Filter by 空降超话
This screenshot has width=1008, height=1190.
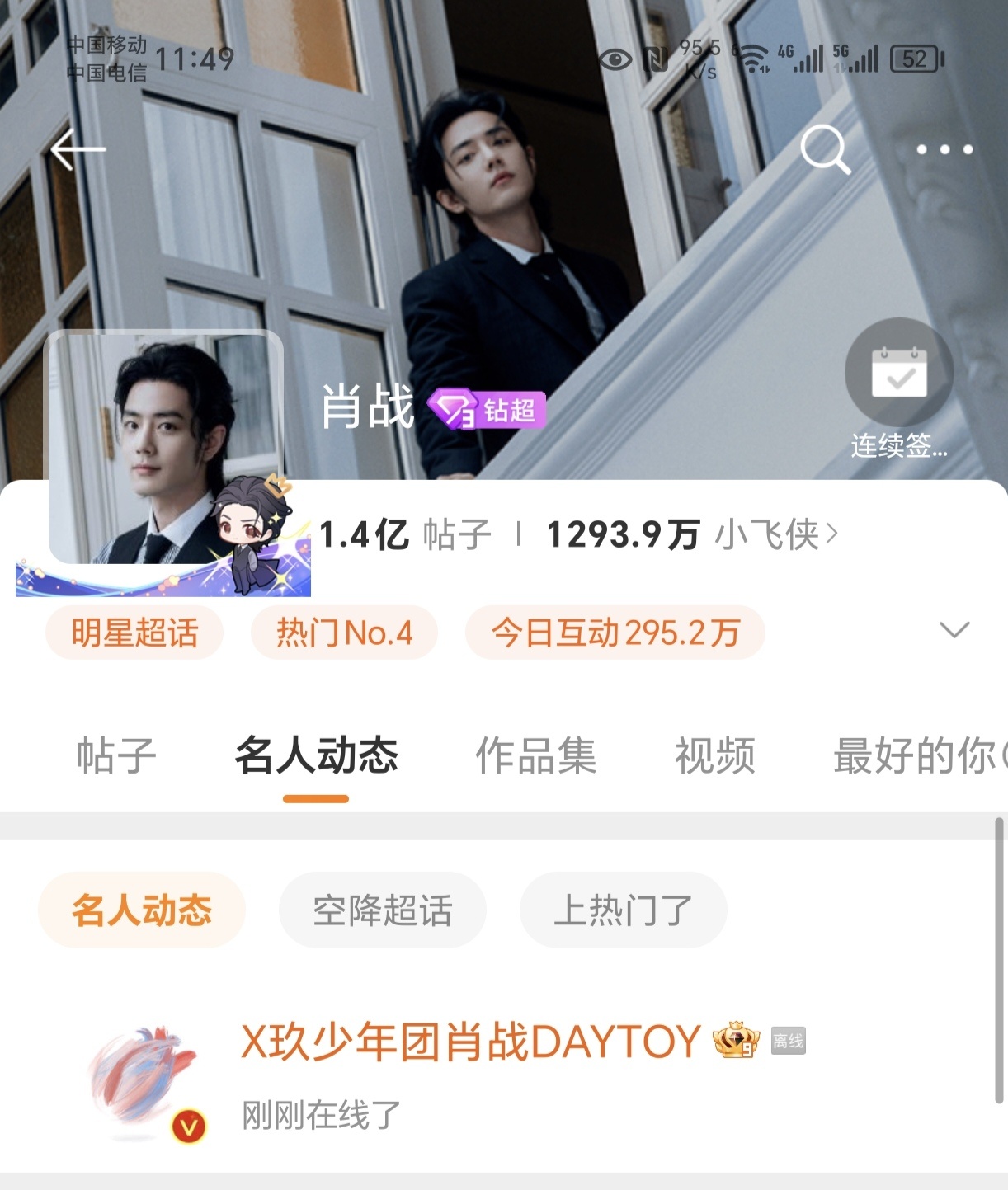(x=383, y=910)
